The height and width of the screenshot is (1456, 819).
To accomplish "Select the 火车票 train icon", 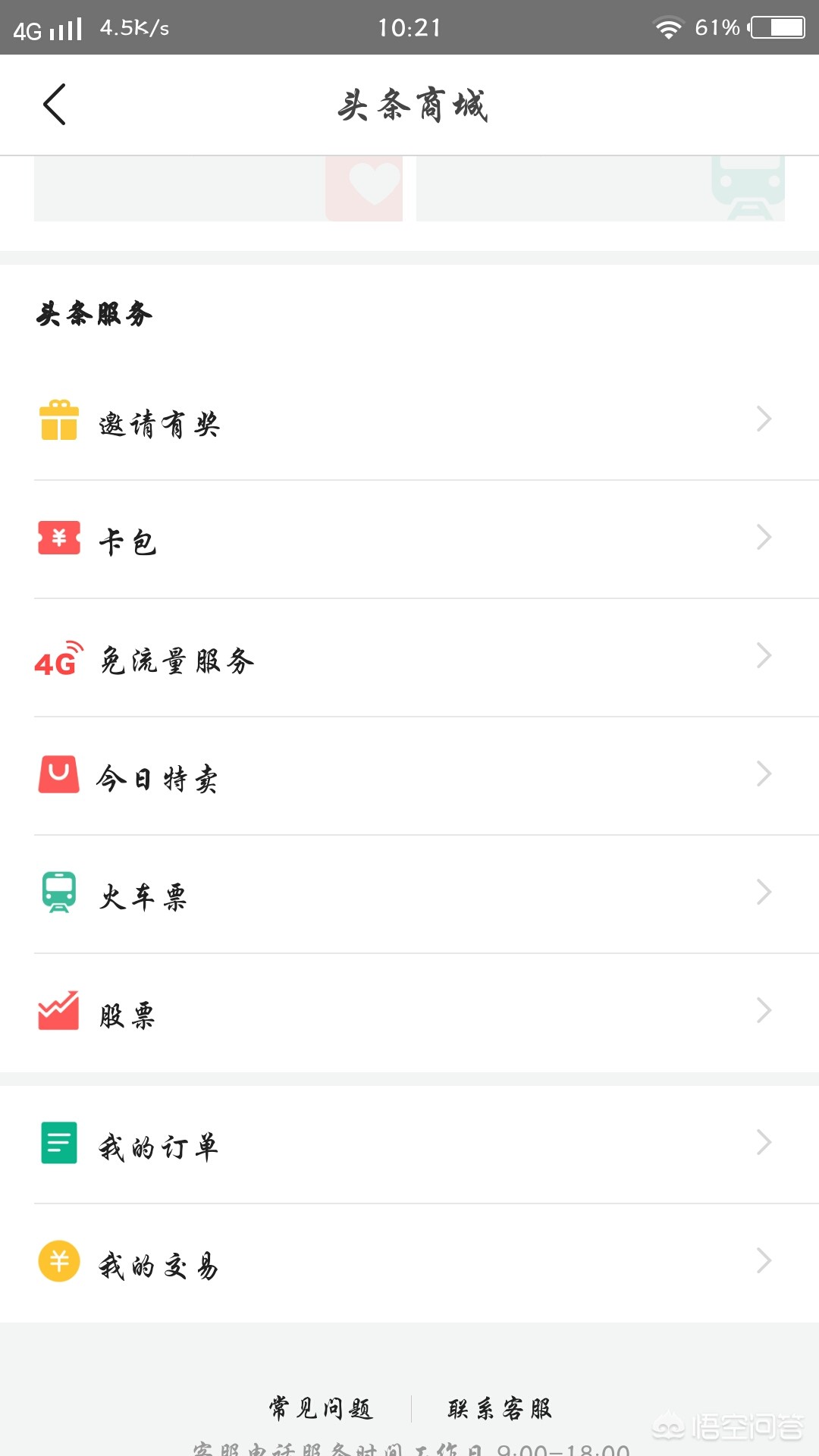I will pyautogui.click(x=58, y=895).
